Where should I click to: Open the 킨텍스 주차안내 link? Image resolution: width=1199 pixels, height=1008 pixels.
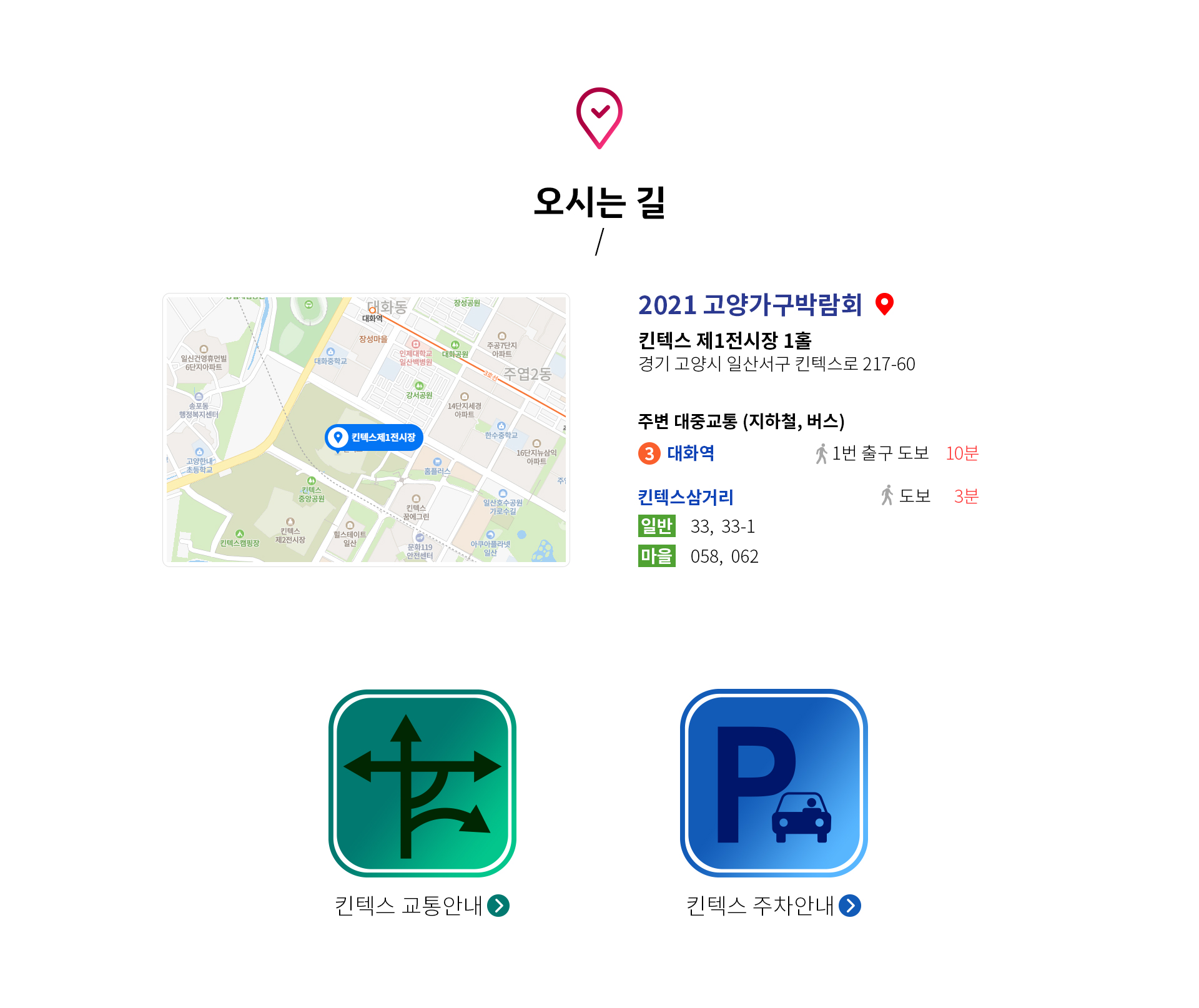[773, 905]
